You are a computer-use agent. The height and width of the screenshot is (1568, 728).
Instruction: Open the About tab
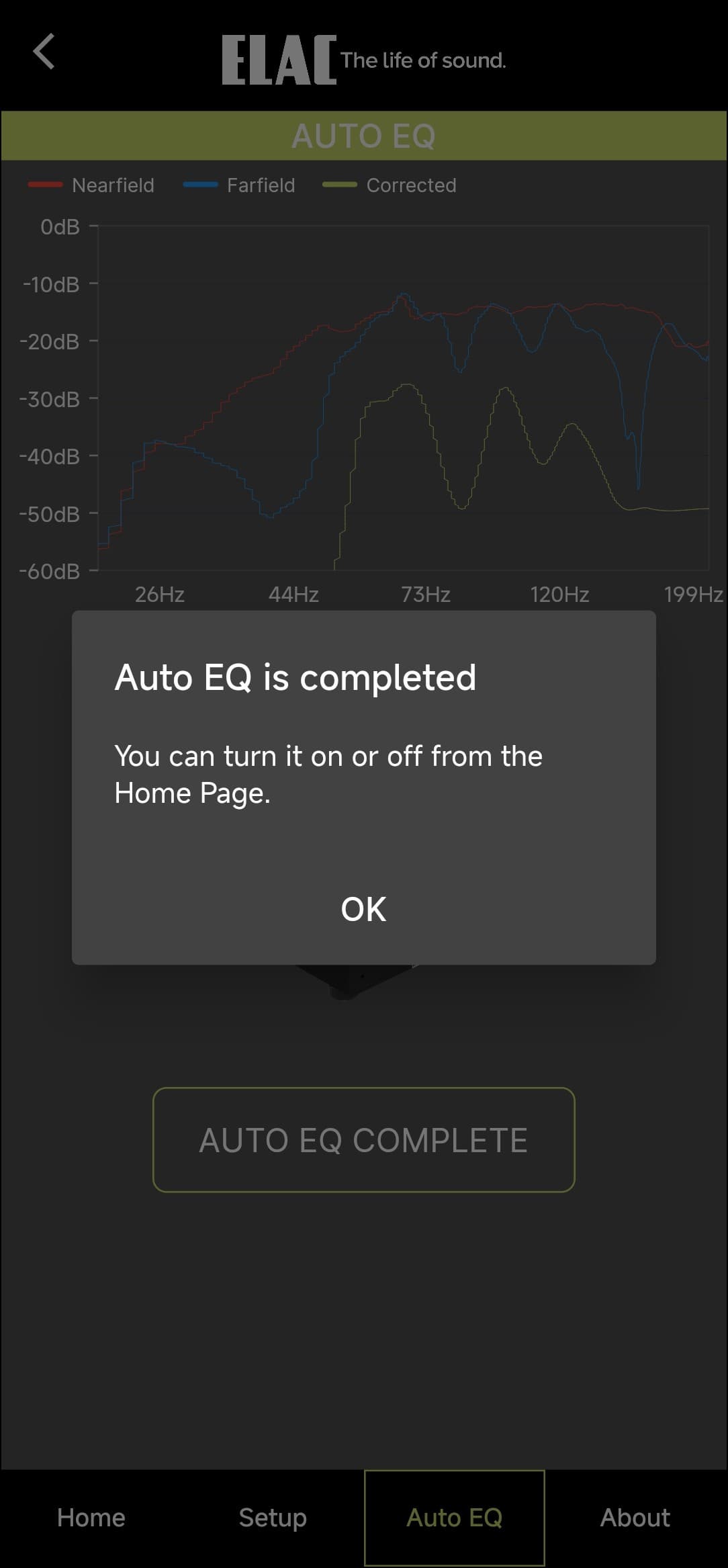pos(635,1518)
